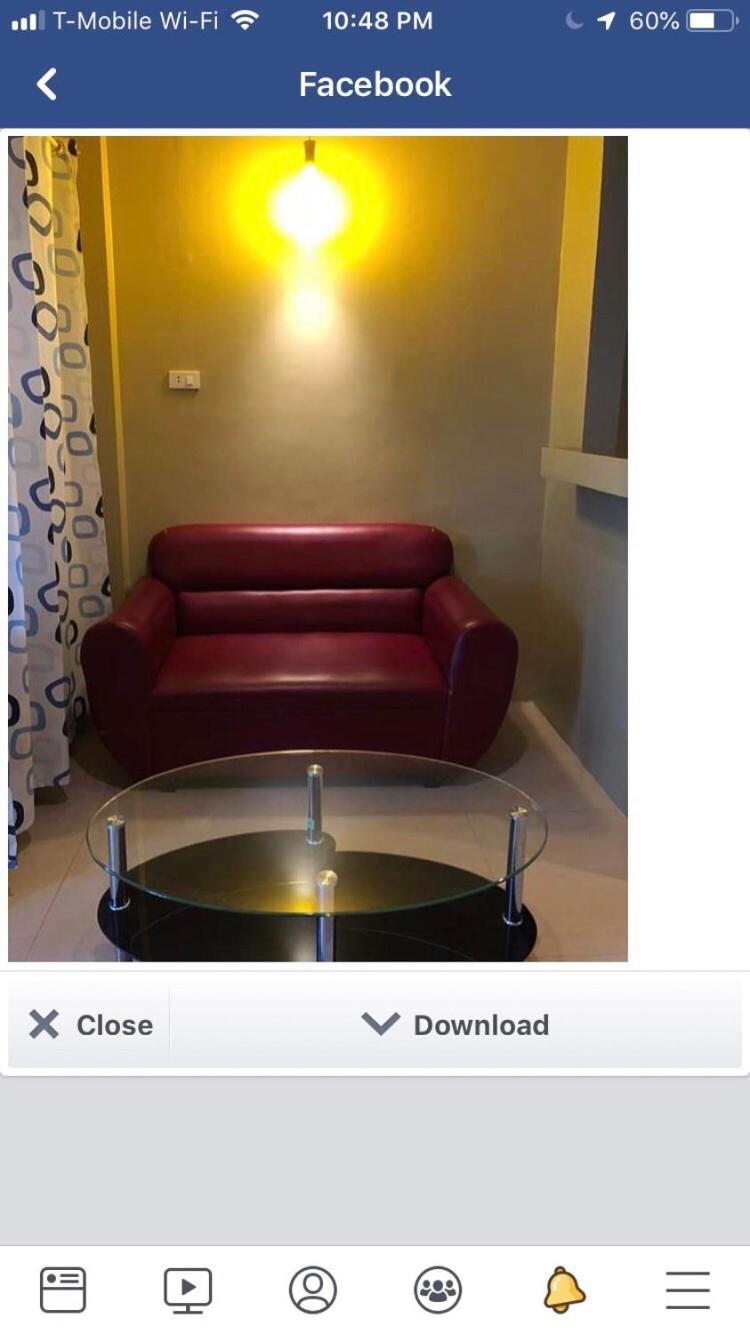Open the Watch videos tab
The height and width of the screenshot is (1334, 750).
pyautogui.click(x=188, y=1290)
